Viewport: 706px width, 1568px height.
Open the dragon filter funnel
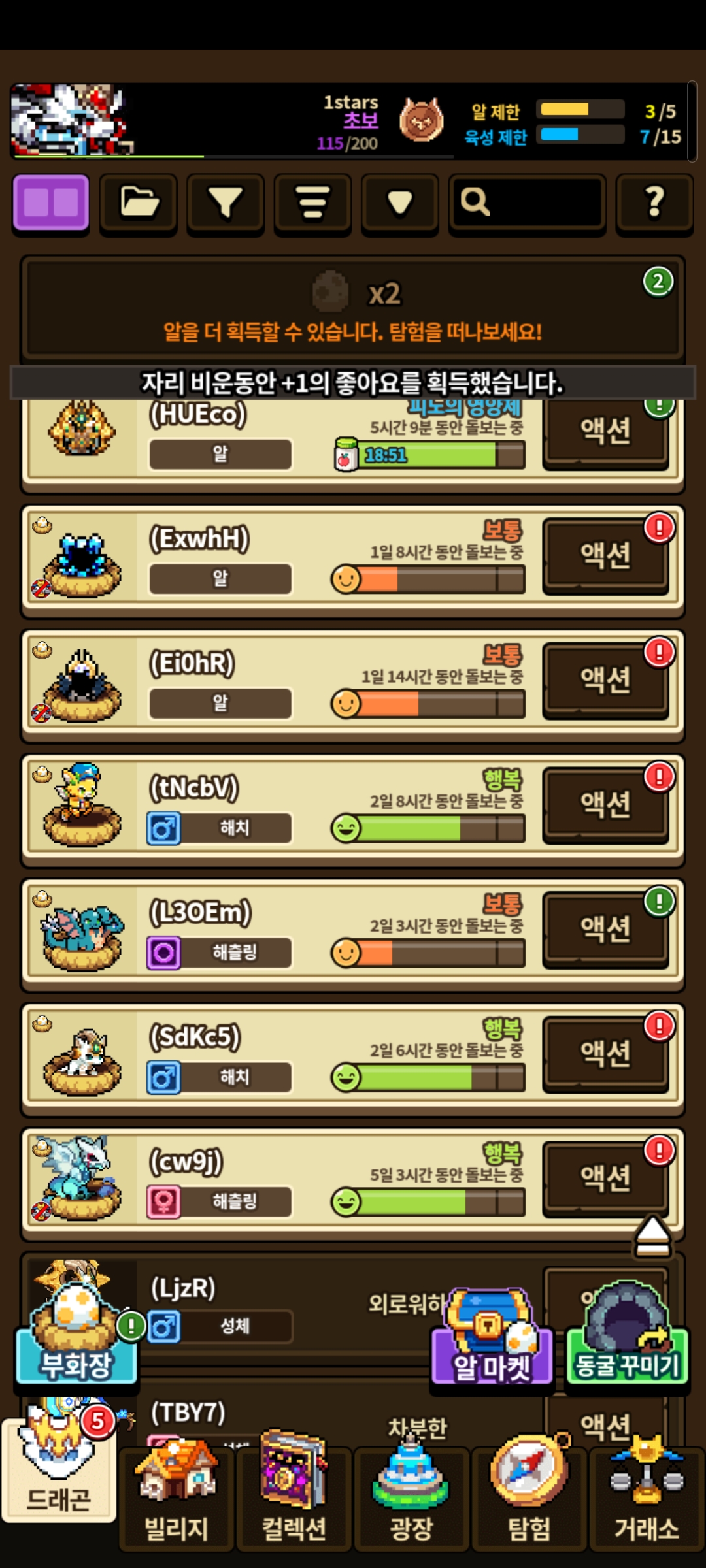(x=226, y=203)
